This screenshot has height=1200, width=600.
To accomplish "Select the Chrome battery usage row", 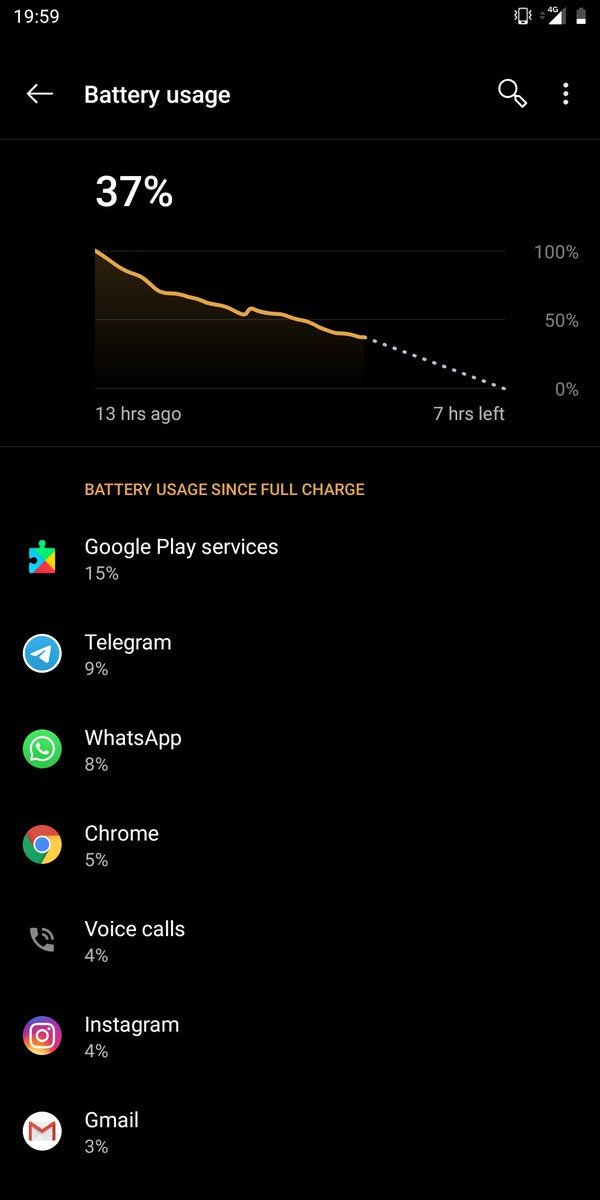I will [300, 846].
